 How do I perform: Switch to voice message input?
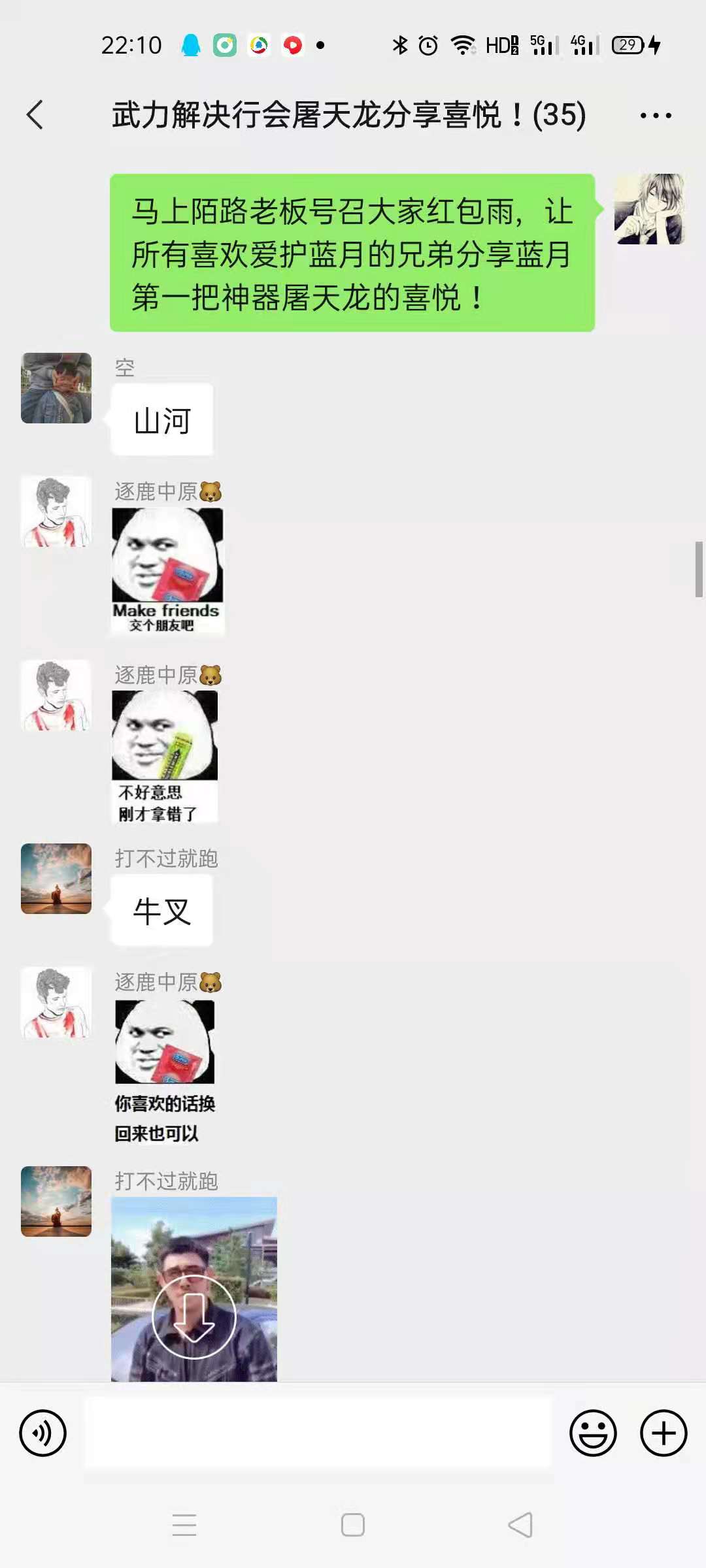coord(43,1433)
